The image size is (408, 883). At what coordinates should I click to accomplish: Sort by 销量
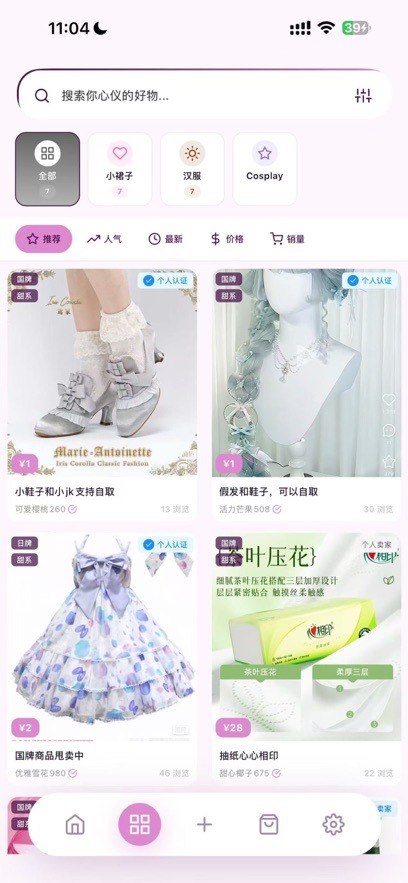[x=288, y=239]
